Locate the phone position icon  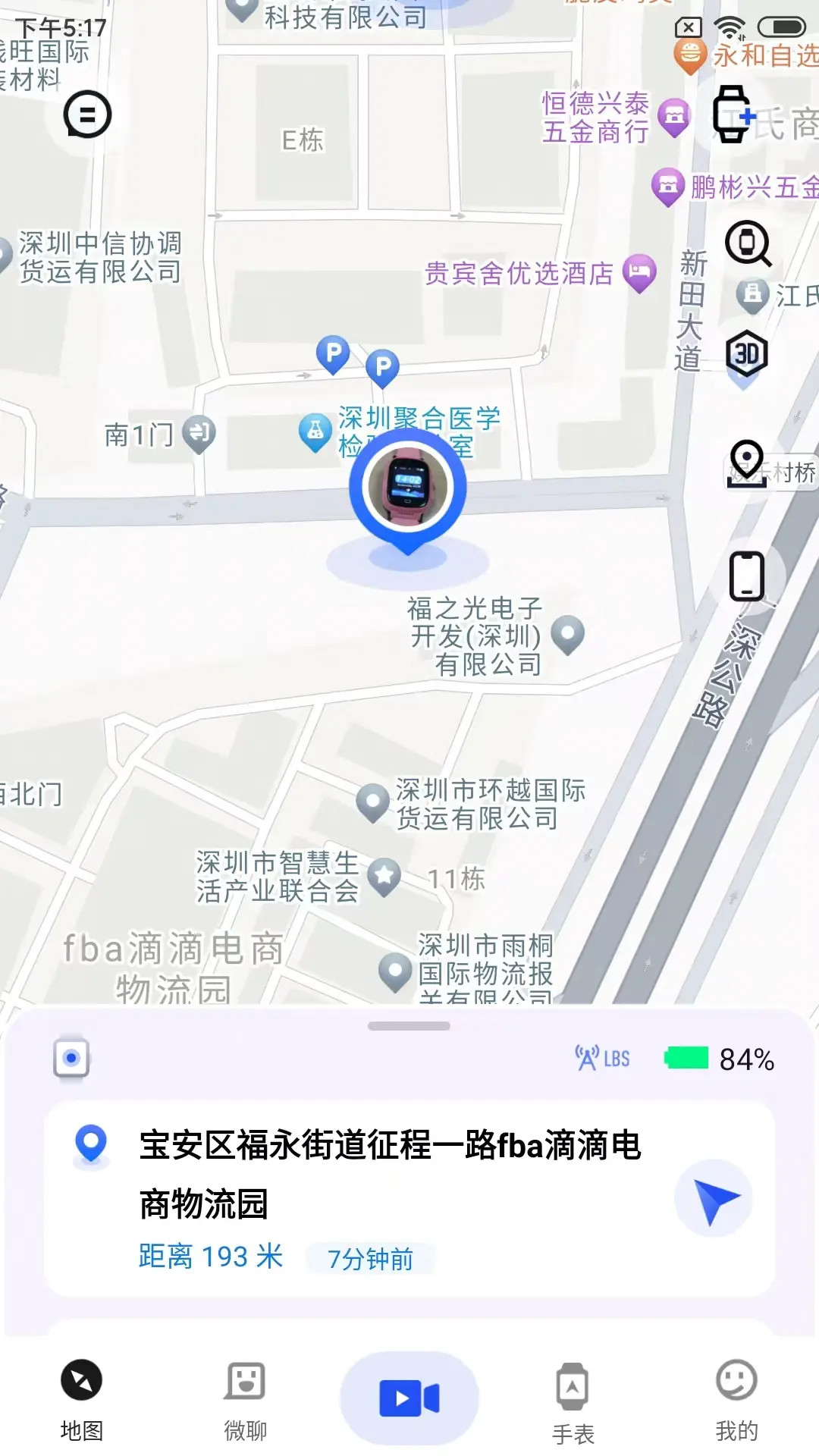coord(747,576)
